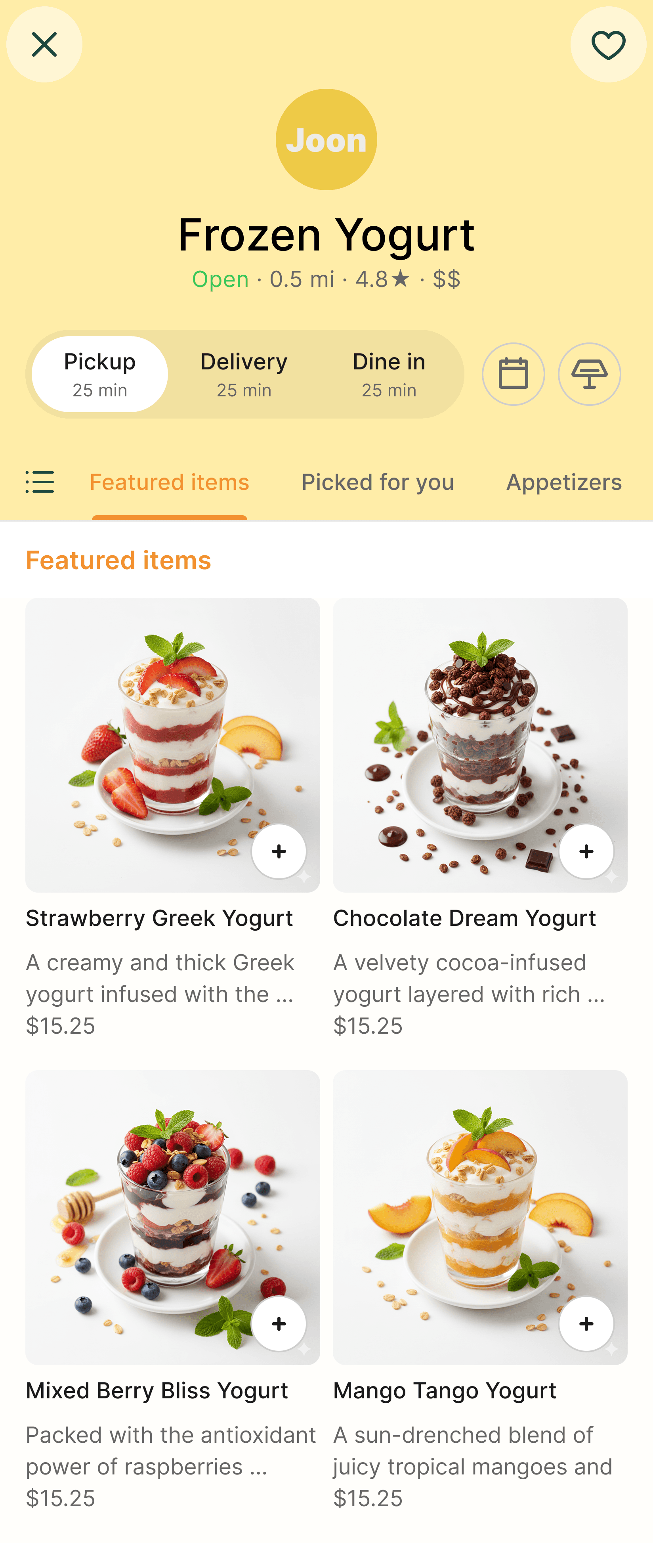Add Chocolate Dream Yogurt to the order

tap(586, 851)
